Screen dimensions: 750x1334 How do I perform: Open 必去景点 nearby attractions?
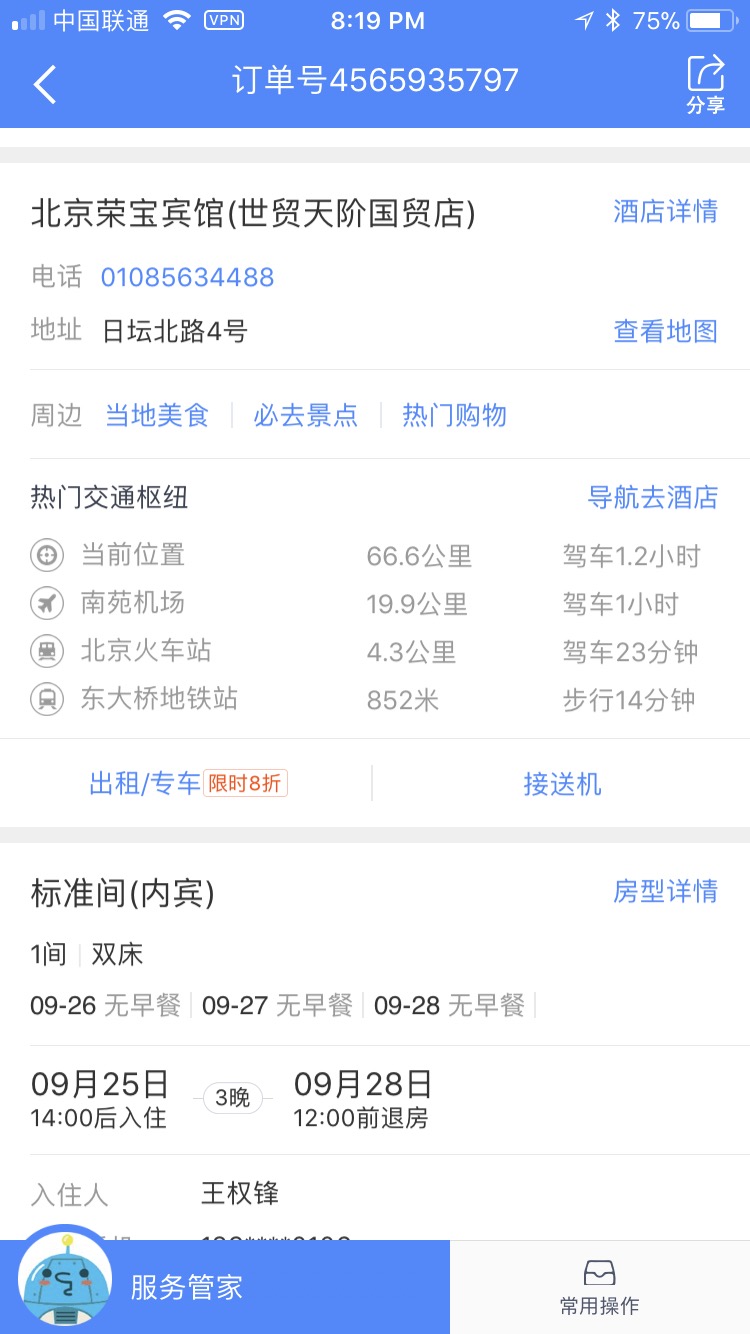coord(305,415)
